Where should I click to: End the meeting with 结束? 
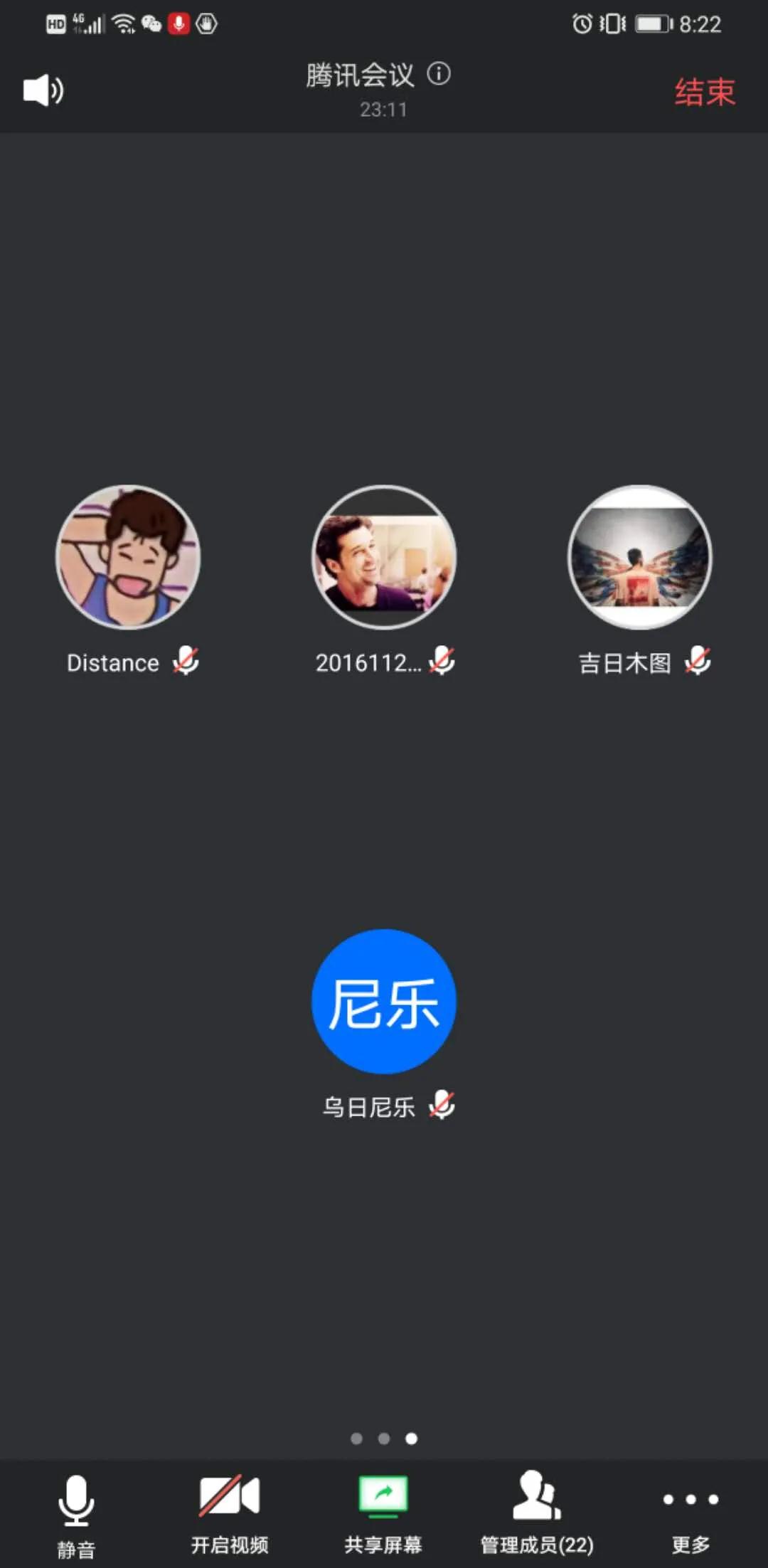click(704, 92)
